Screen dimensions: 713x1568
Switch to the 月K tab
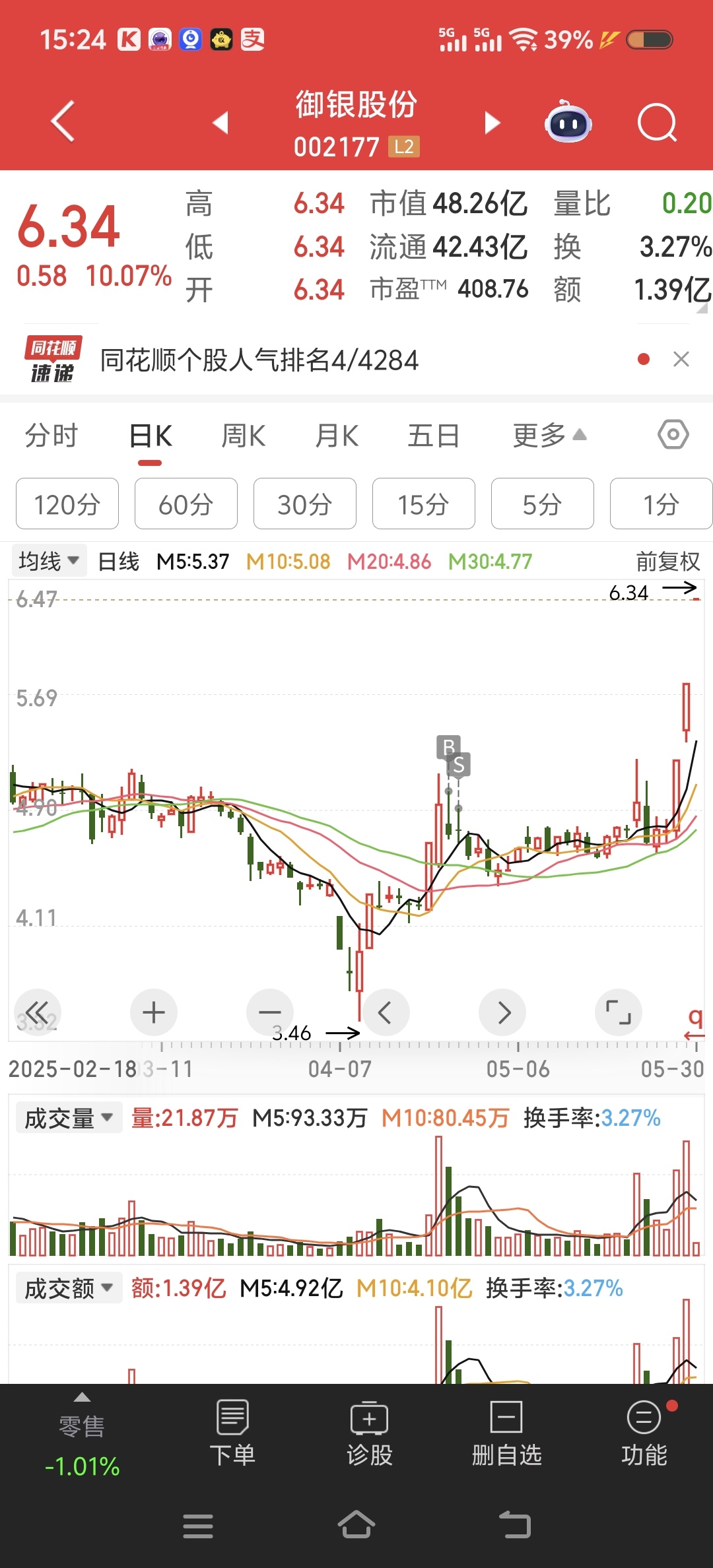click(337, 436)
